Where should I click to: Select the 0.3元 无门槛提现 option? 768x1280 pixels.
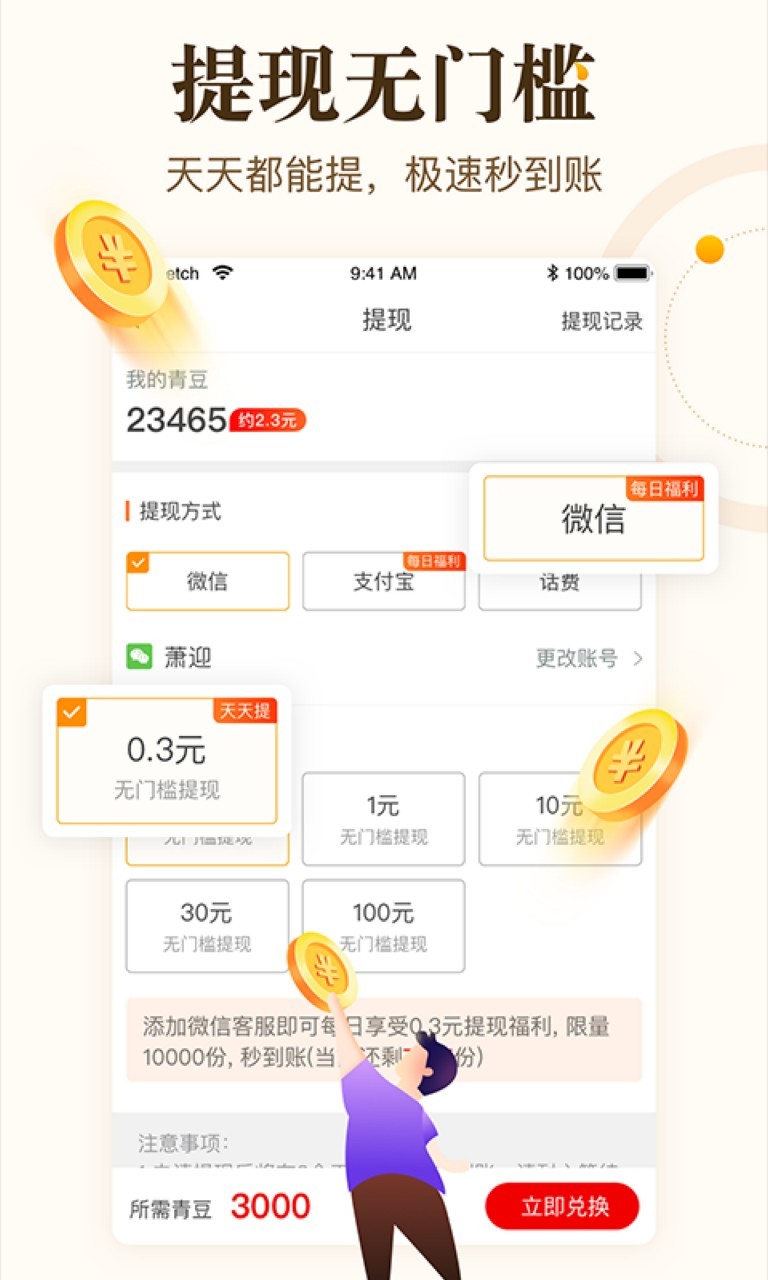(x=165, y=765)
